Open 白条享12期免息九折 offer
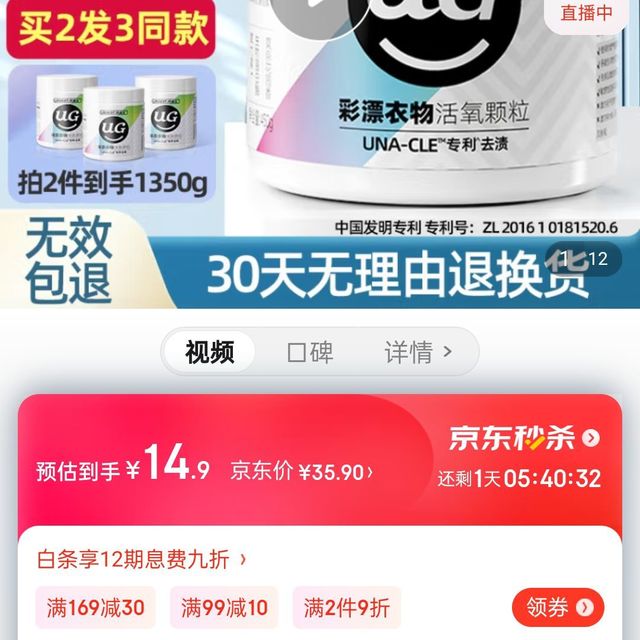The image size is (640, 640). [141, 558]
